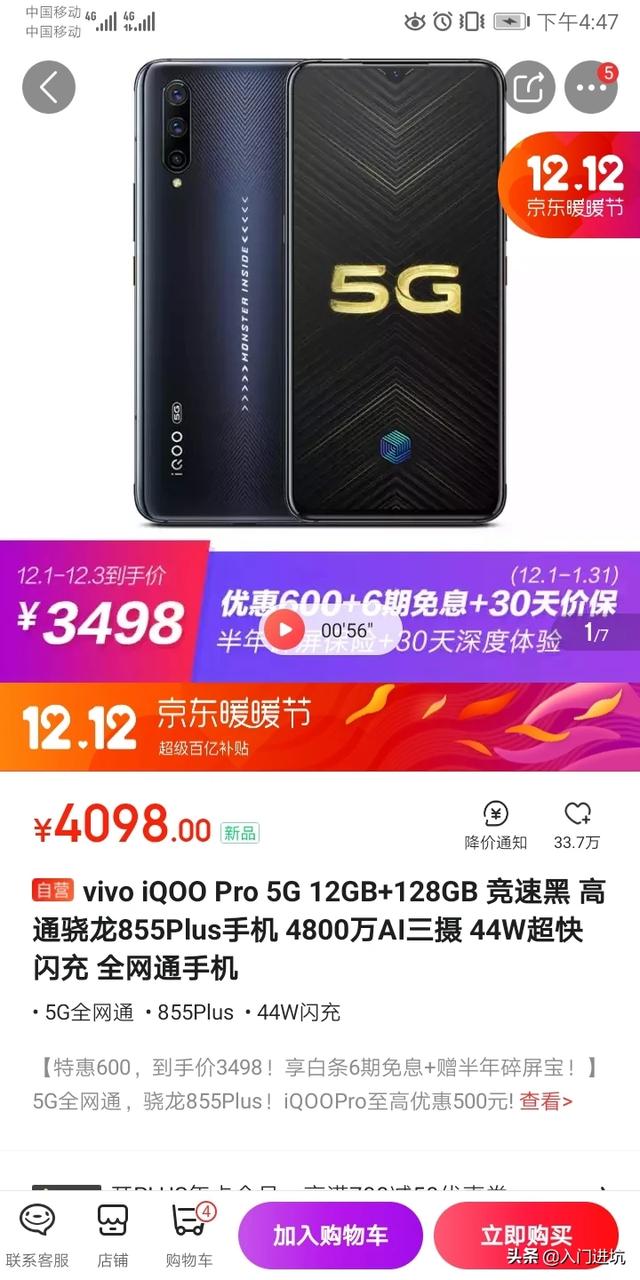Image resolution: width=640 pixels, height=1280 pixels.
Task: Visit the 店铺 store page
Action: 112,1235
